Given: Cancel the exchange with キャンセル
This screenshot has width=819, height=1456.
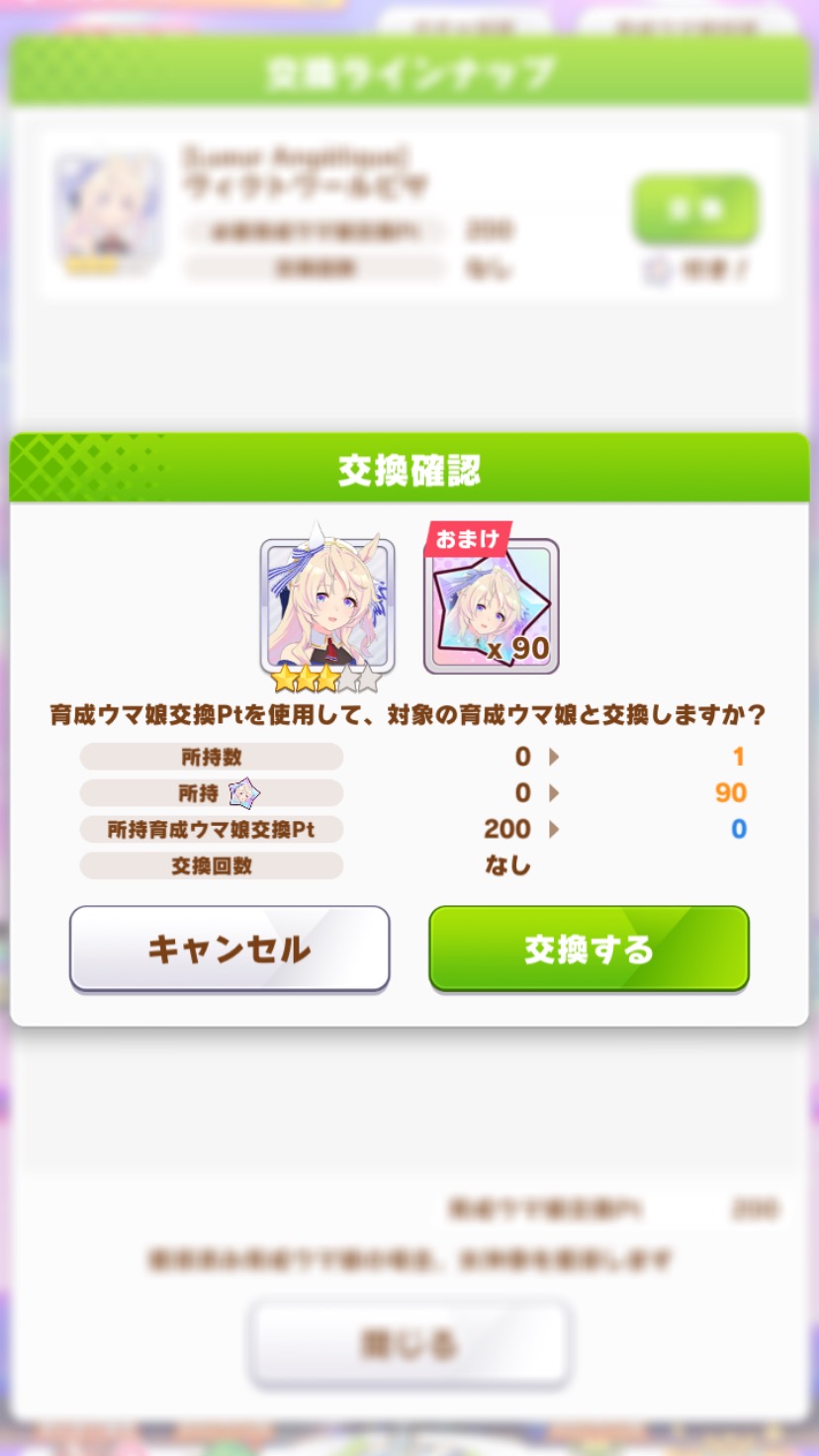Looking at the screenshot, I should pyautogui.click(x=229, y=949).
